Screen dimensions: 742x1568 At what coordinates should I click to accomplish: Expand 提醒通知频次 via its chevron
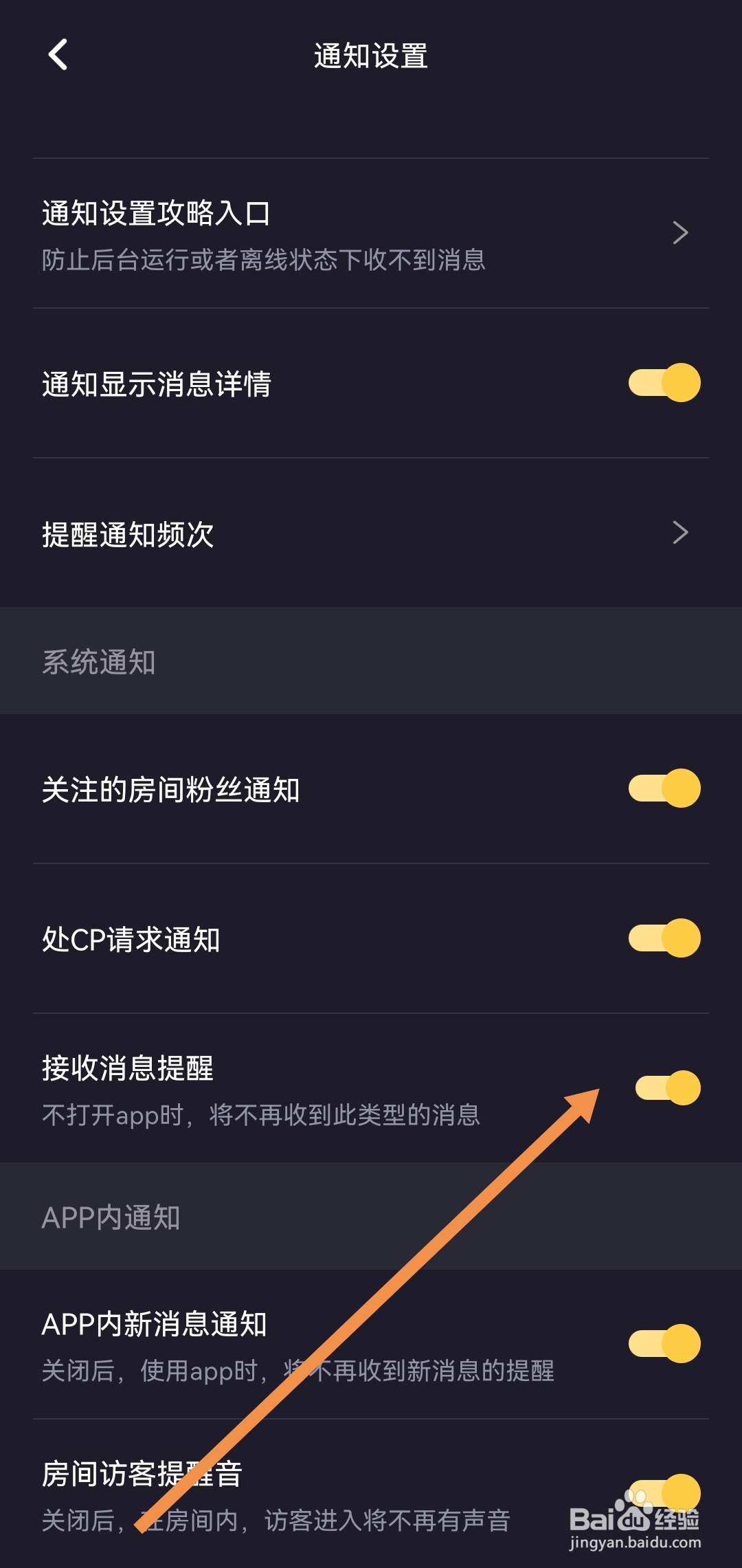(680, 533)
